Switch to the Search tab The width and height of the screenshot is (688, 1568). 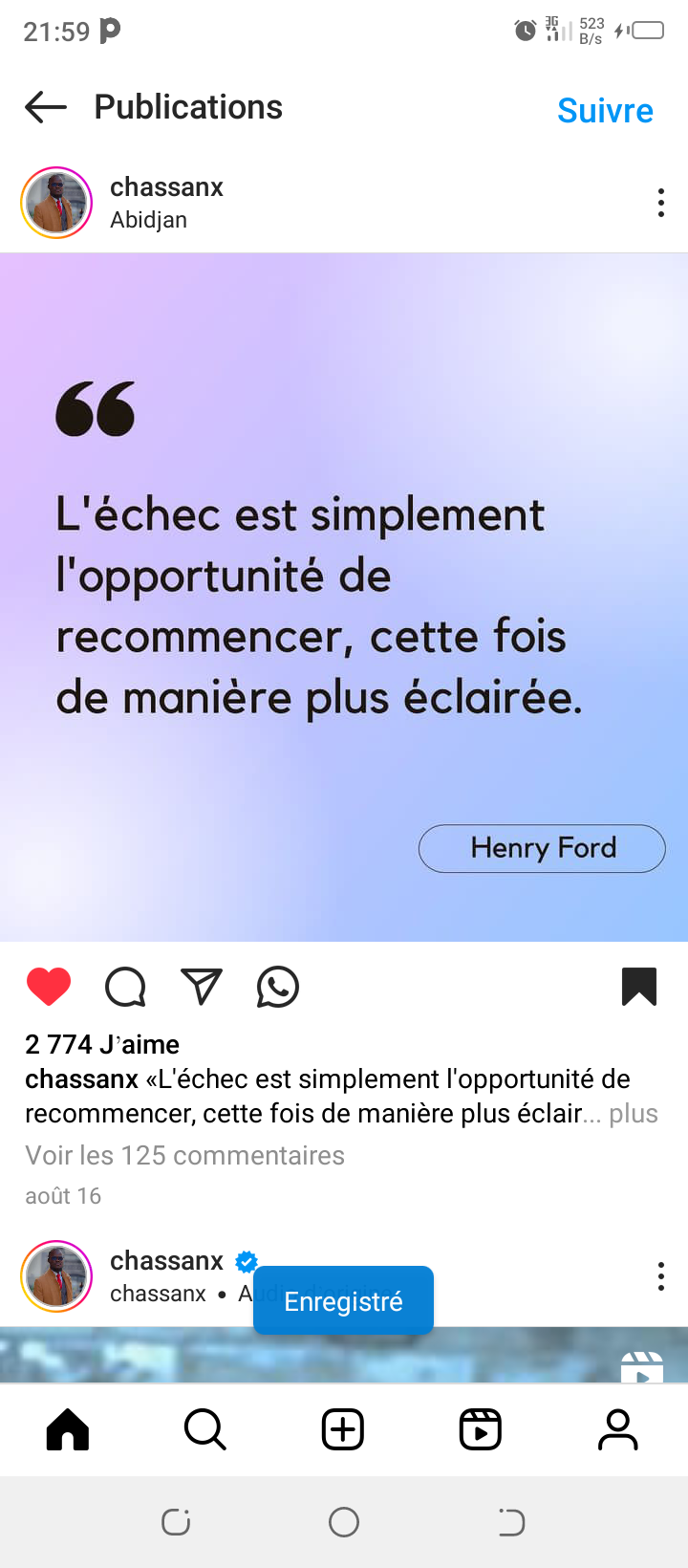point(204,1430)
